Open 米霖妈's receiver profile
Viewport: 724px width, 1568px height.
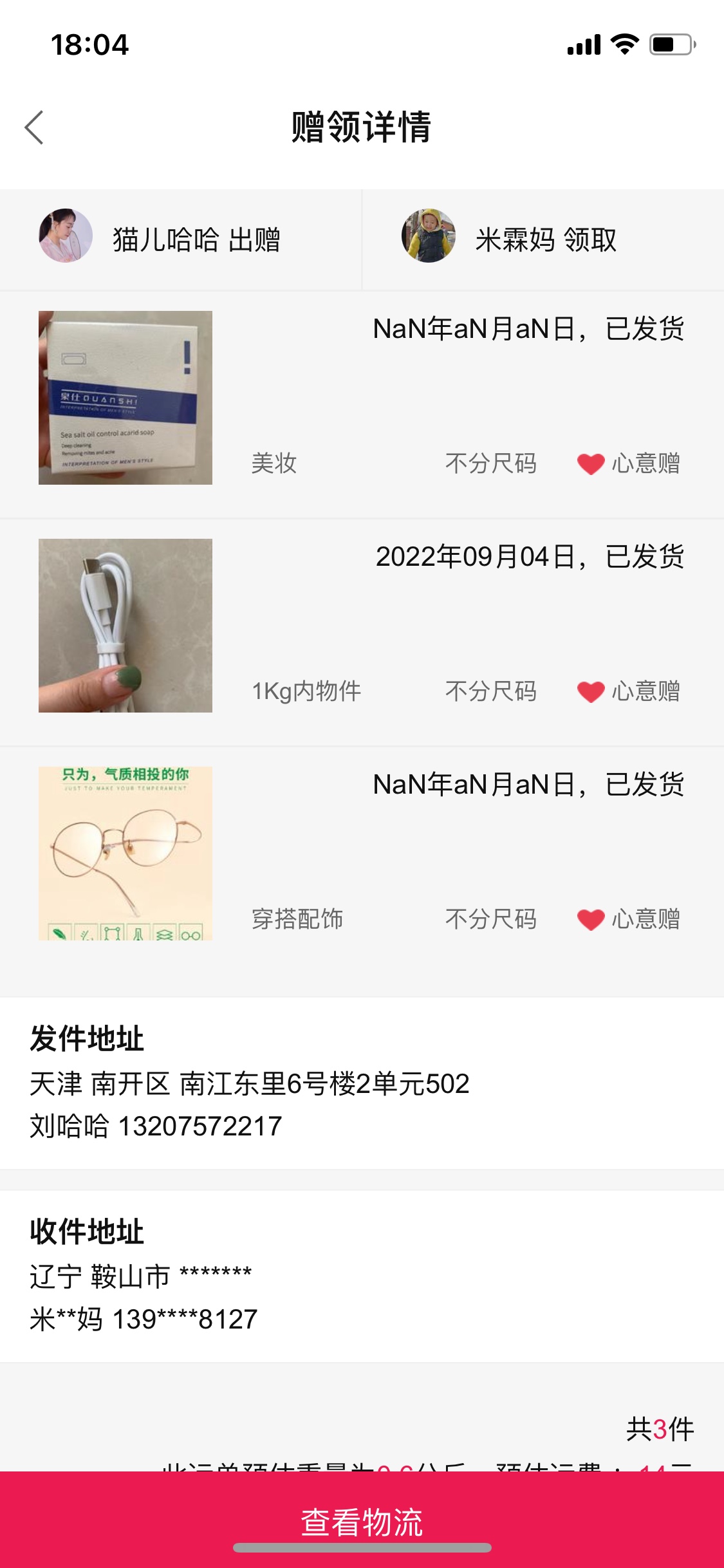(x=429, y=236)
